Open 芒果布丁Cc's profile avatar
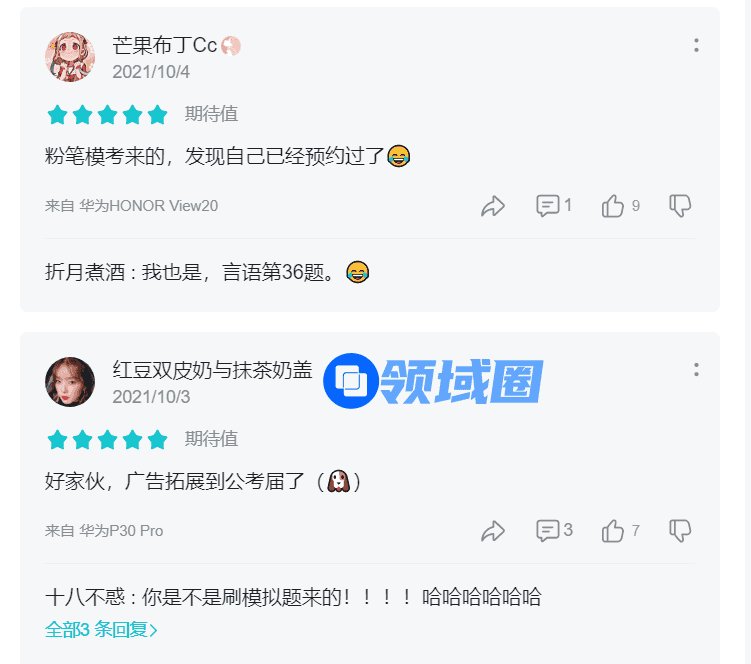751x664 pixels. point(70,57)
